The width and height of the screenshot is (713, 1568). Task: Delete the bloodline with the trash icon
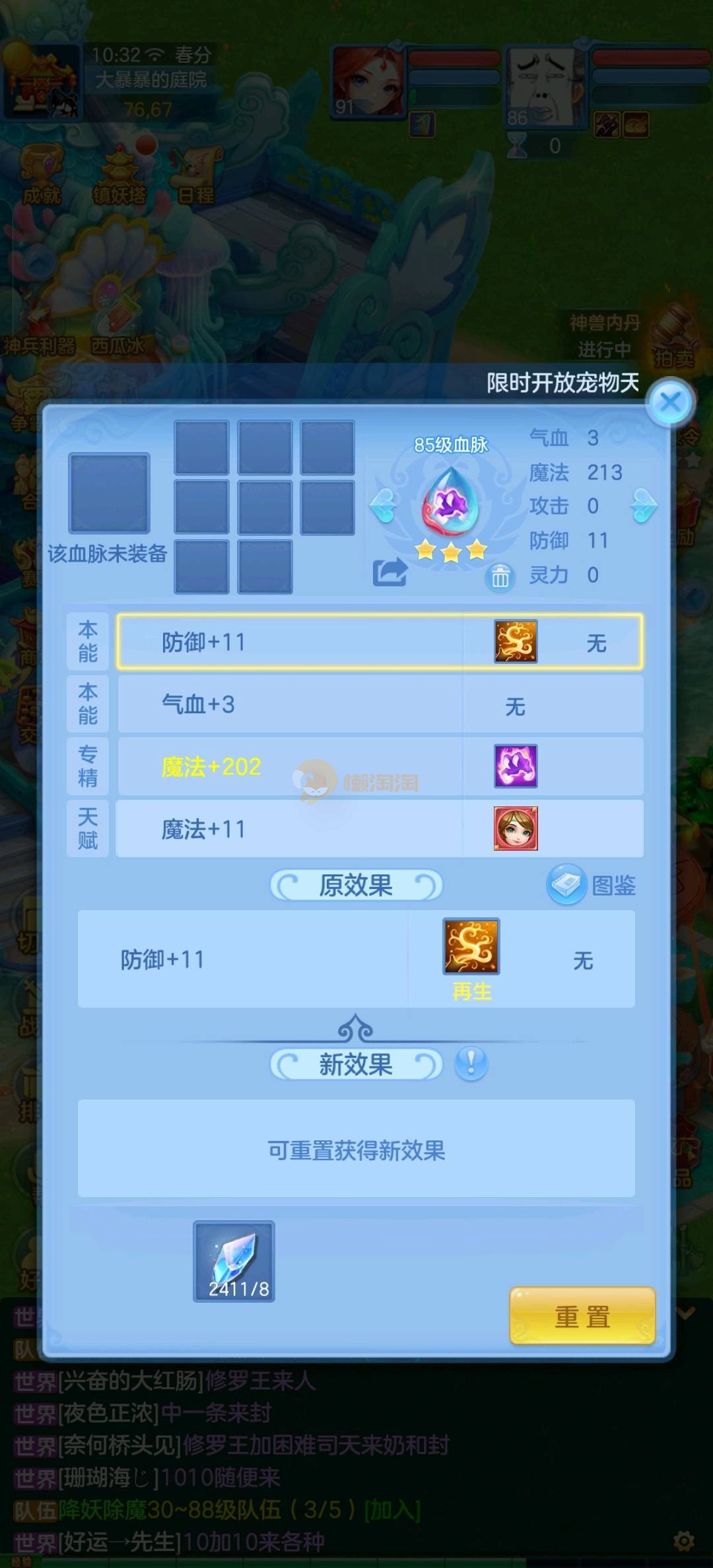500,577
